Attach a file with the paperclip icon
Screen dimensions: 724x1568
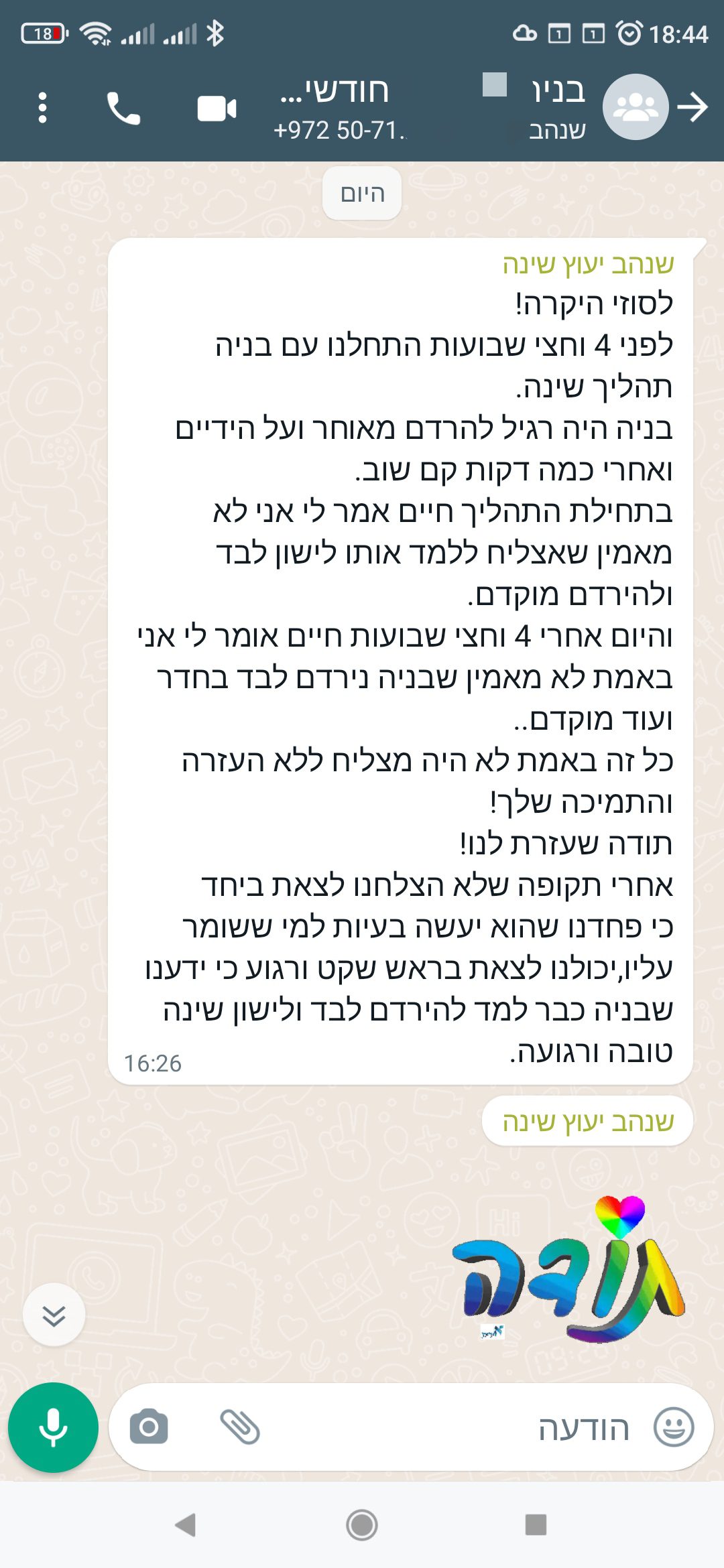(240, 1427)
